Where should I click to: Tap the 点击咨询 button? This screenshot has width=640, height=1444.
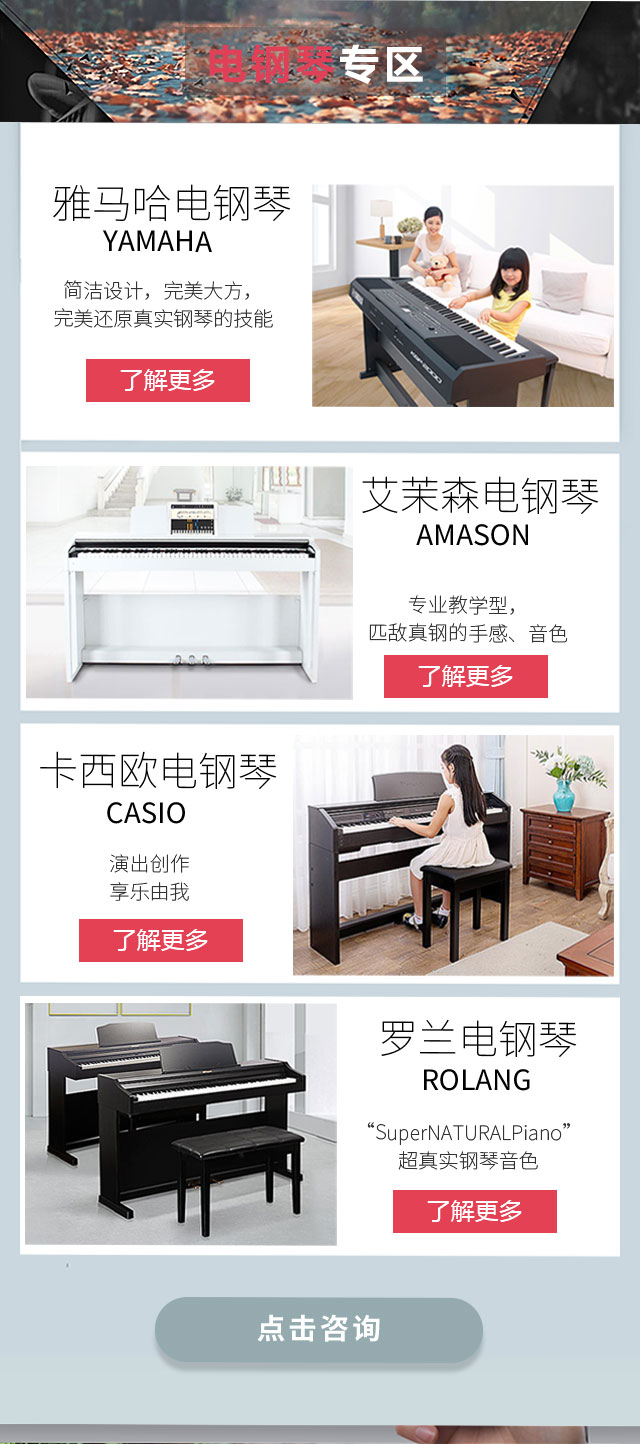click(319, 1329)
